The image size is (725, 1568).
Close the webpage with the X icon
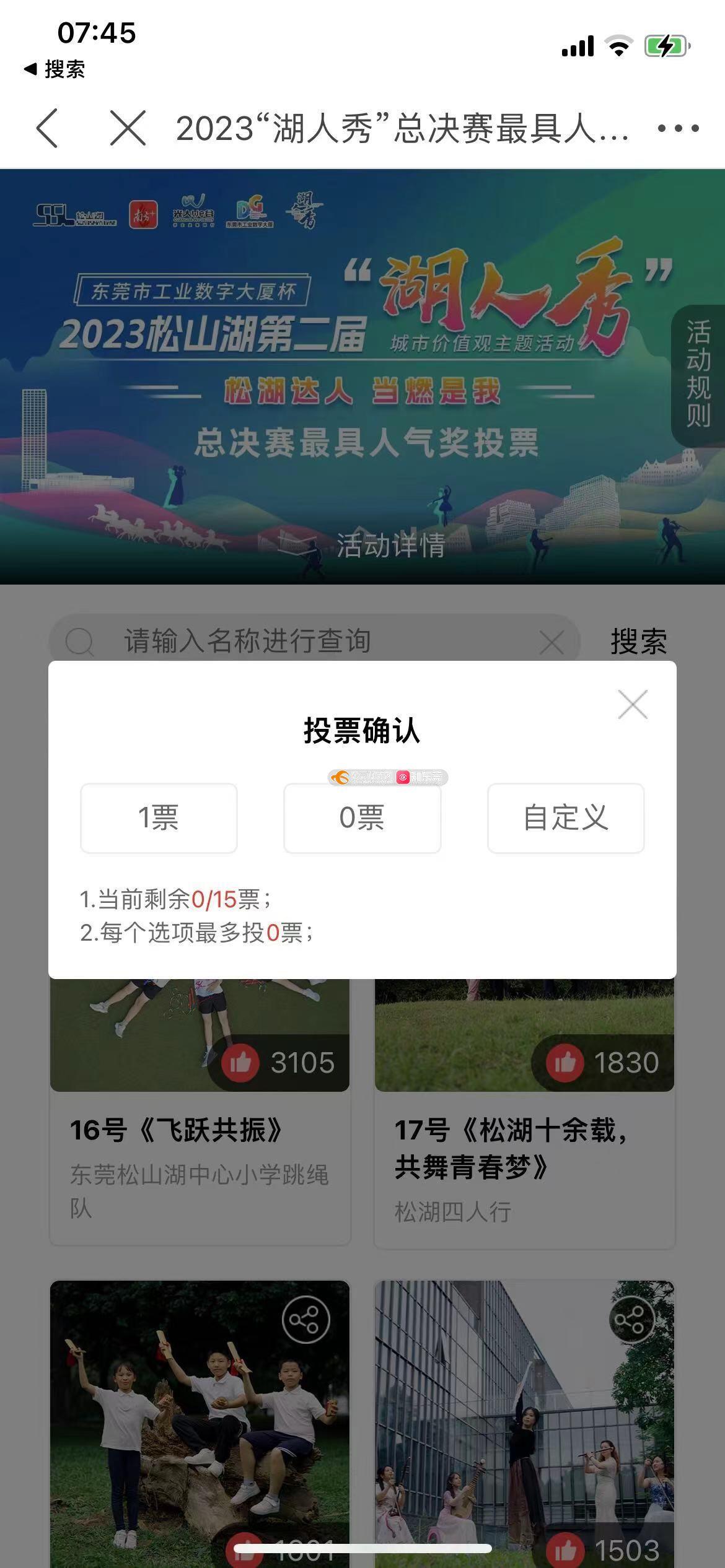[x=128, y=128]
